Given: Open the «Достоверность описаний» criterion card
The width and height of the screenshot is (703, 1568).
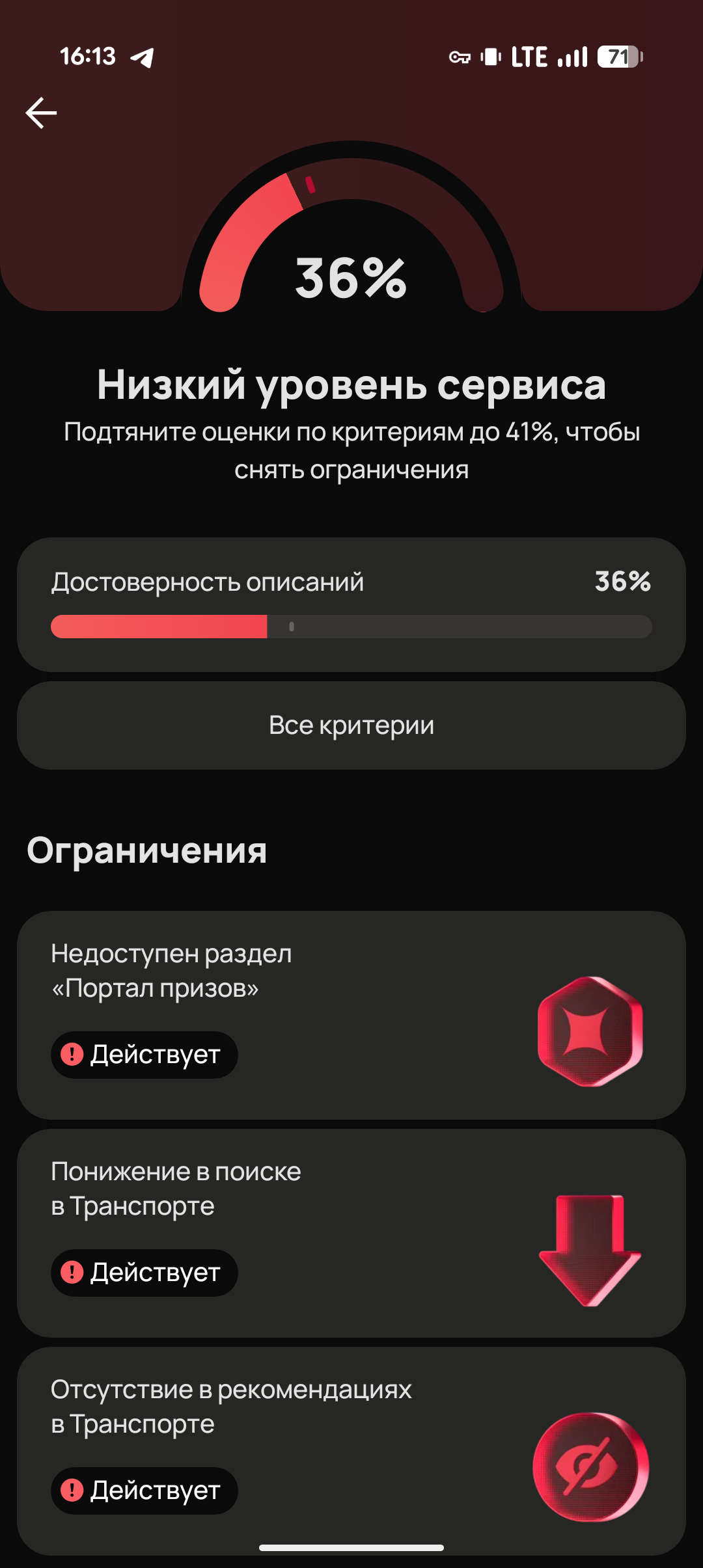Looking at the screenshot, I should point(351,604).
